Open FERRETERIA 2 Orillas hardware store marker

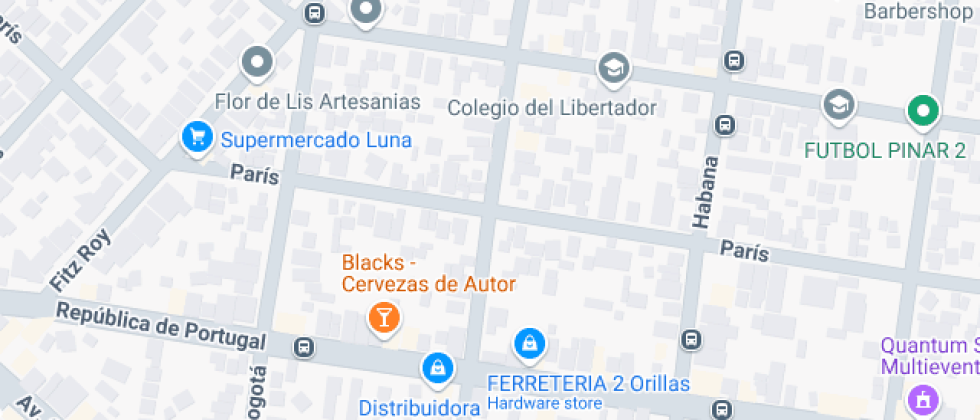pos(528,345)
